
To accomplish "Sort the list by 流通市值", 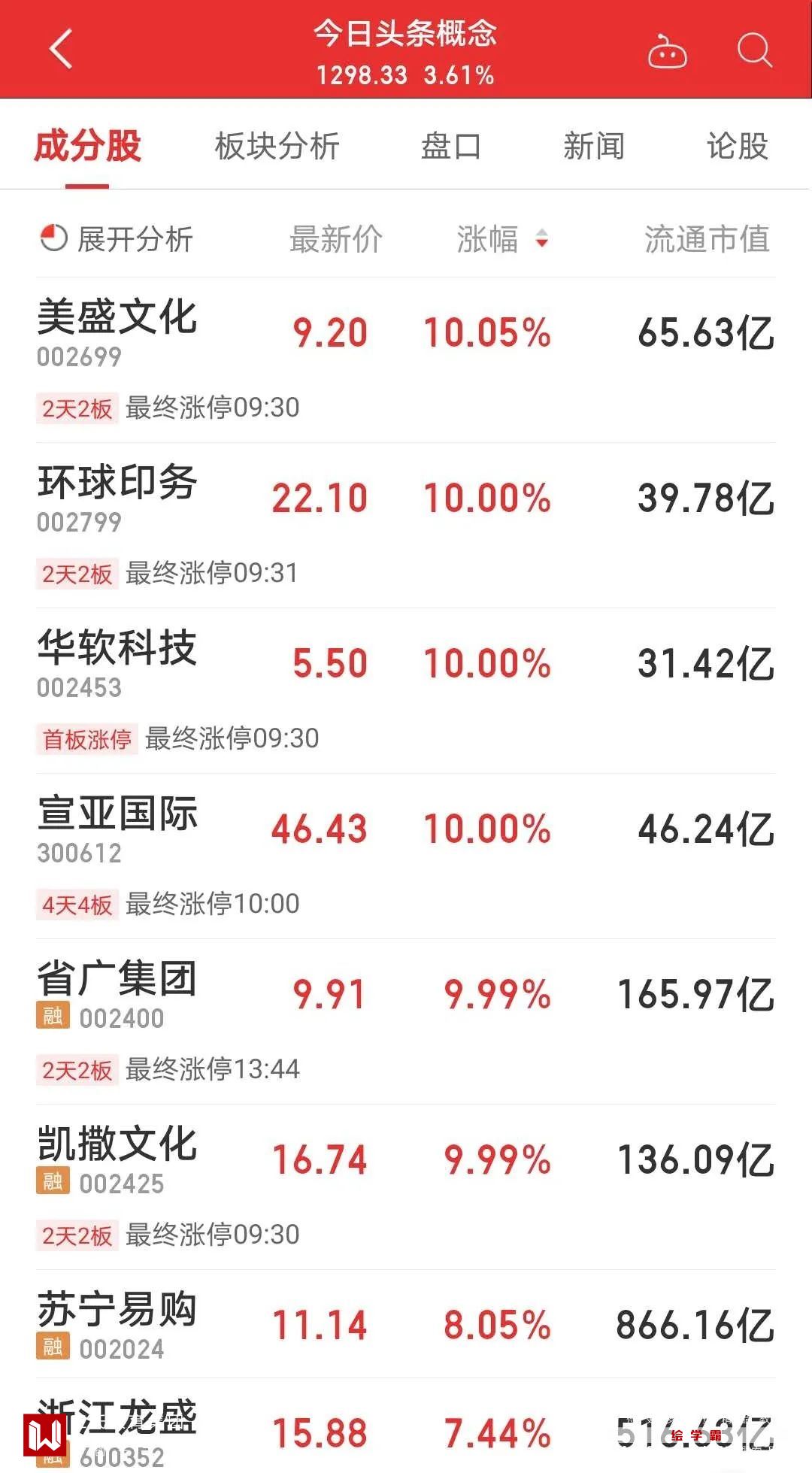I will pyautogui.click(x=707, y=240).
